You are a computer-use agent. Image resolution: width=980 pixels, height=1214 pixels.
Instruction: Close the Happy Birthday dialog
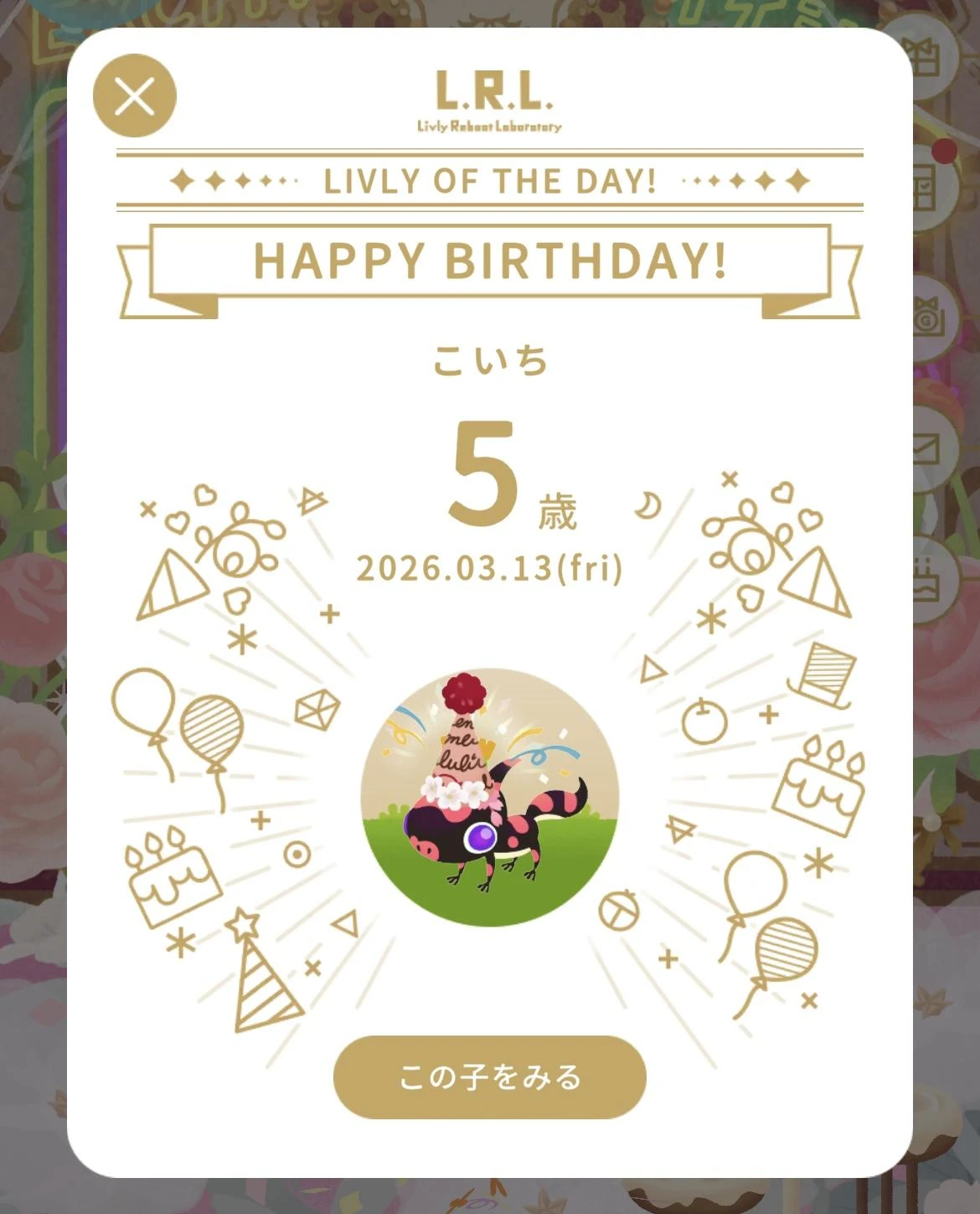click(x=135, y=96)
